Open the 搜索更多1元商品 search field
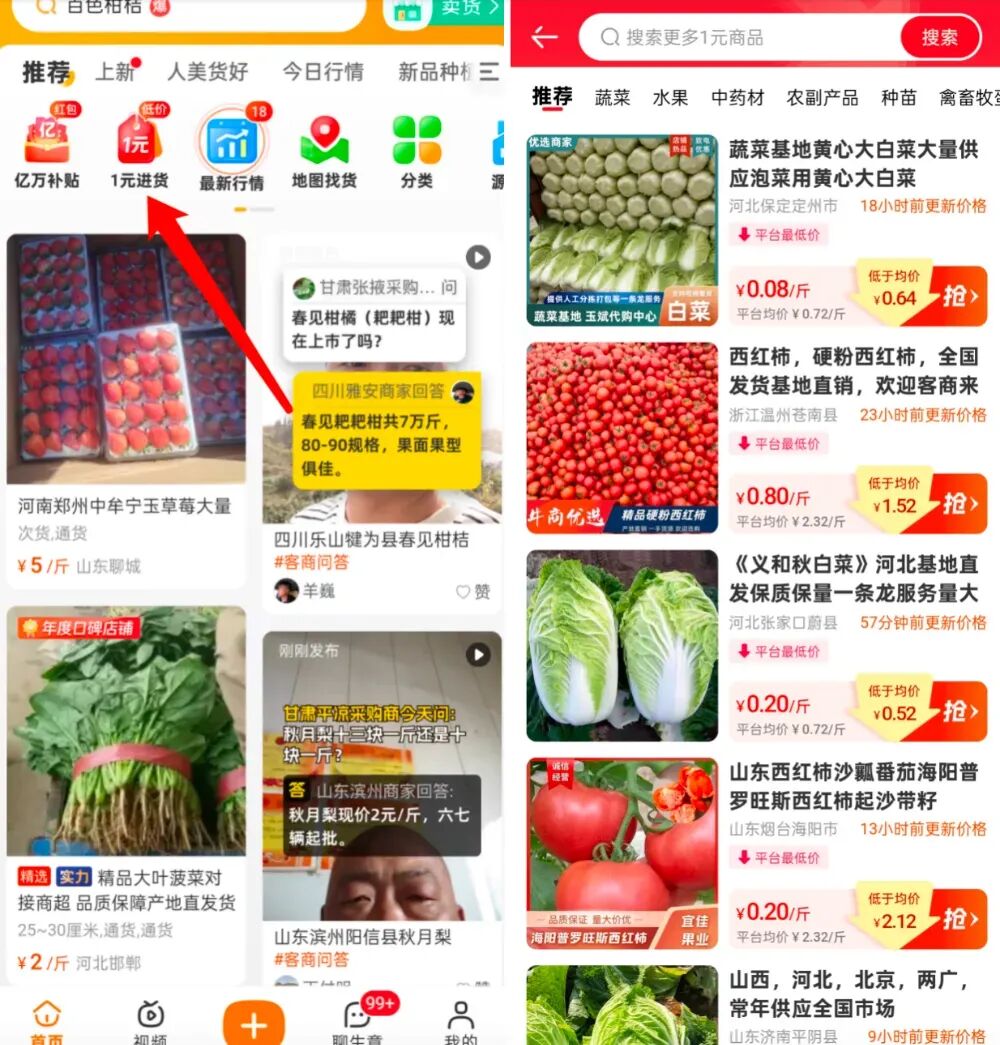 coord(740,38)
